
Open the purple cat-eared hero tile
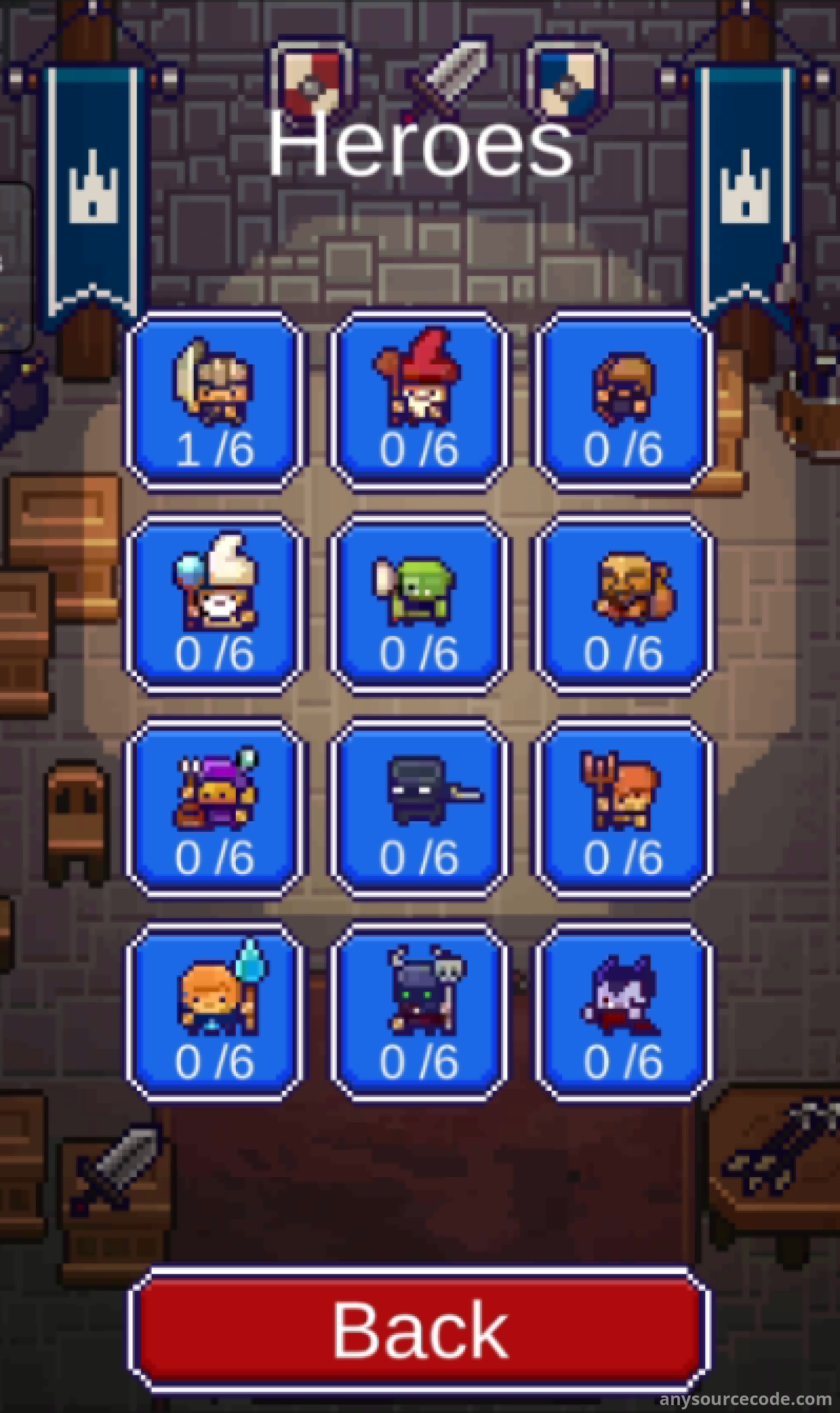(623, 1012)
